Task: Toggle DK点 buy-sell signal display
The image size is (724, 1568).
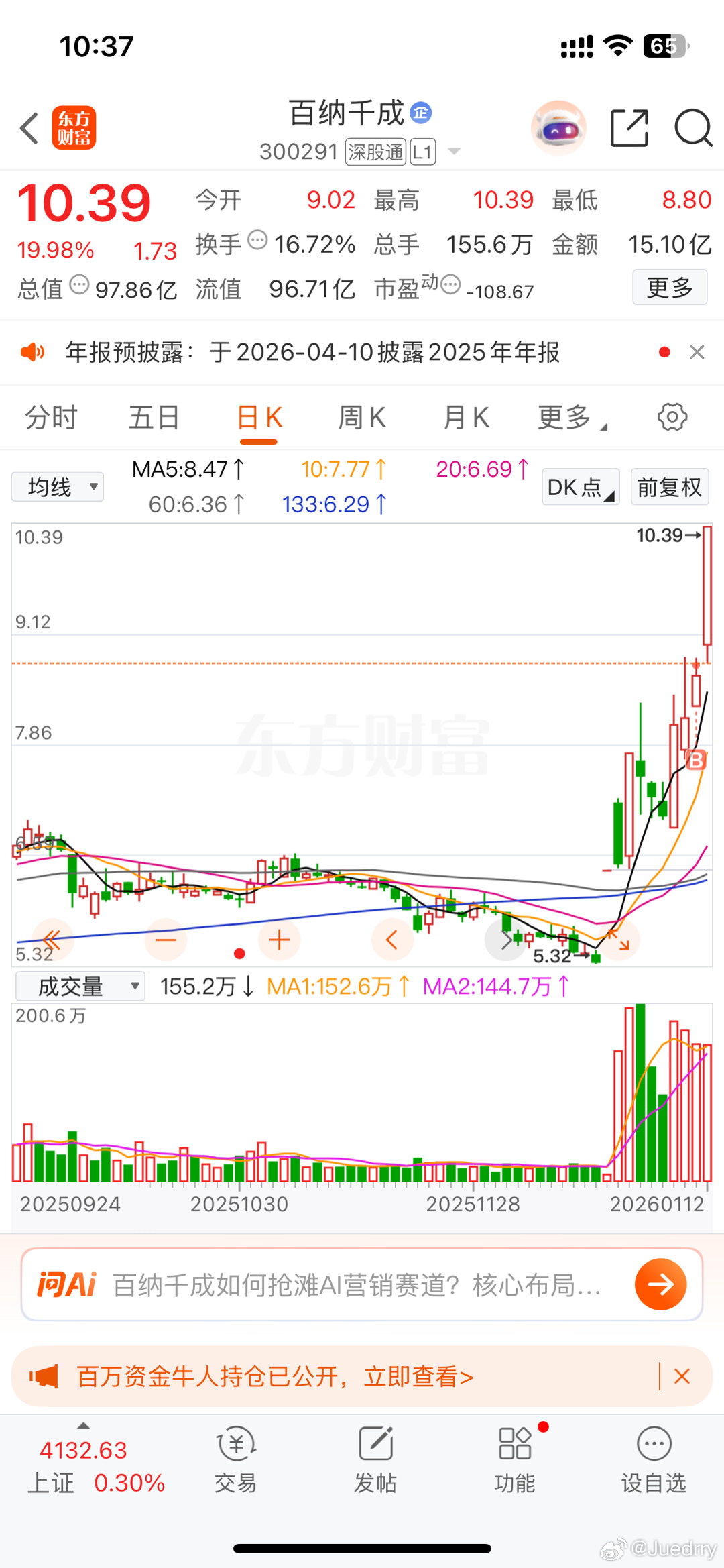Action: click(579, 487)
